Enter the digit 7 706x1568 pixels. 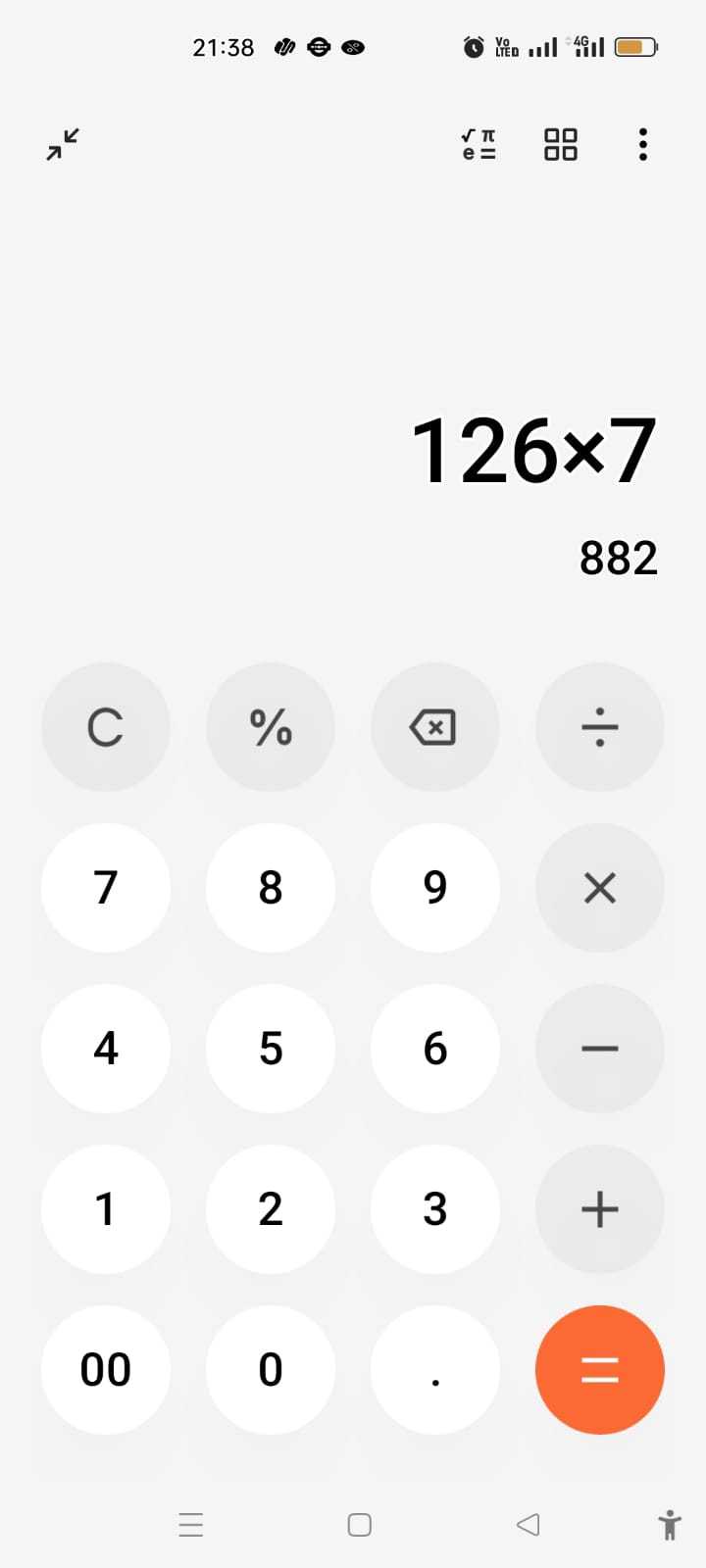[106, 888]
